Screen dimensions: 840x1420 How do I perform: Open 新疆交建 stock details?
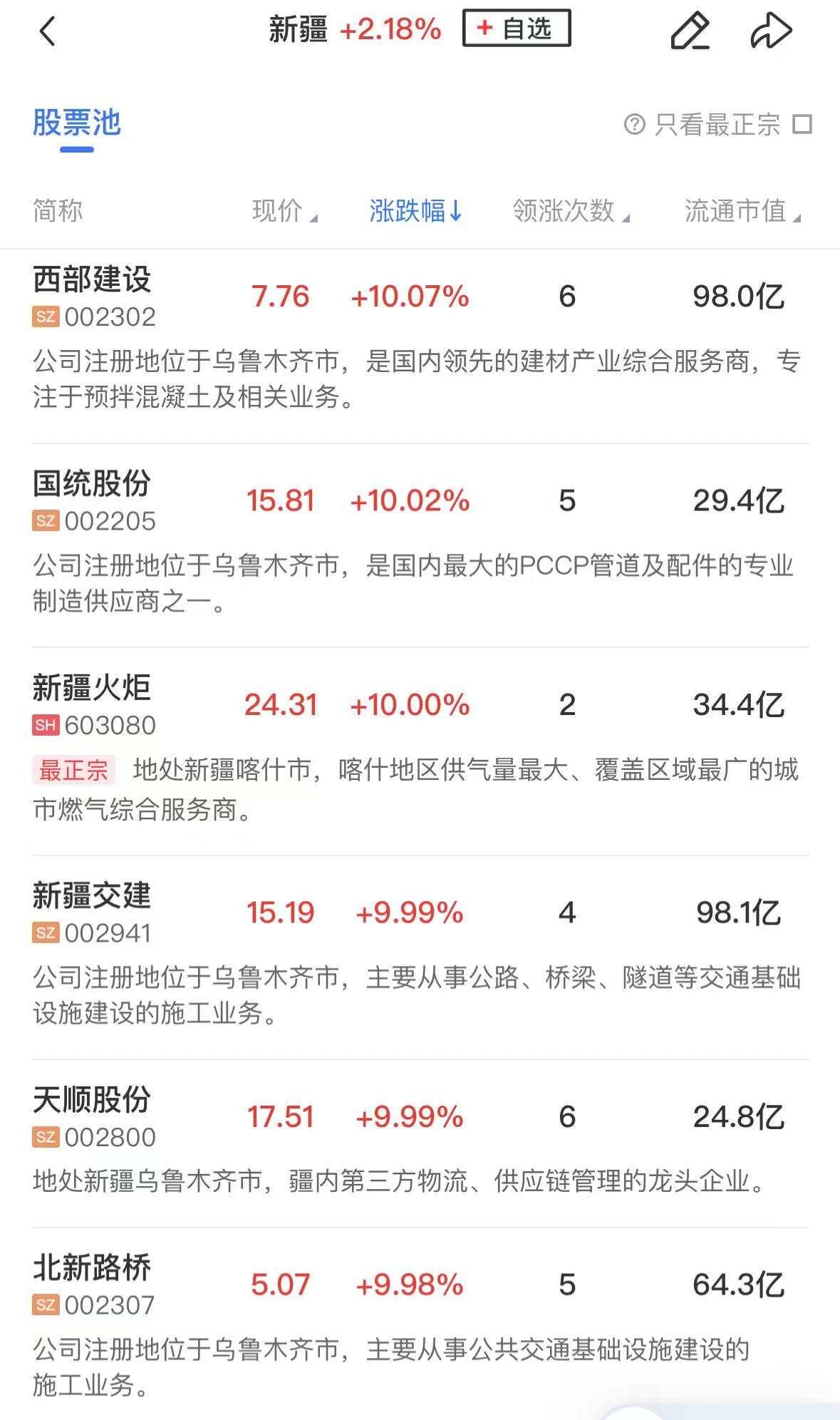93,897
